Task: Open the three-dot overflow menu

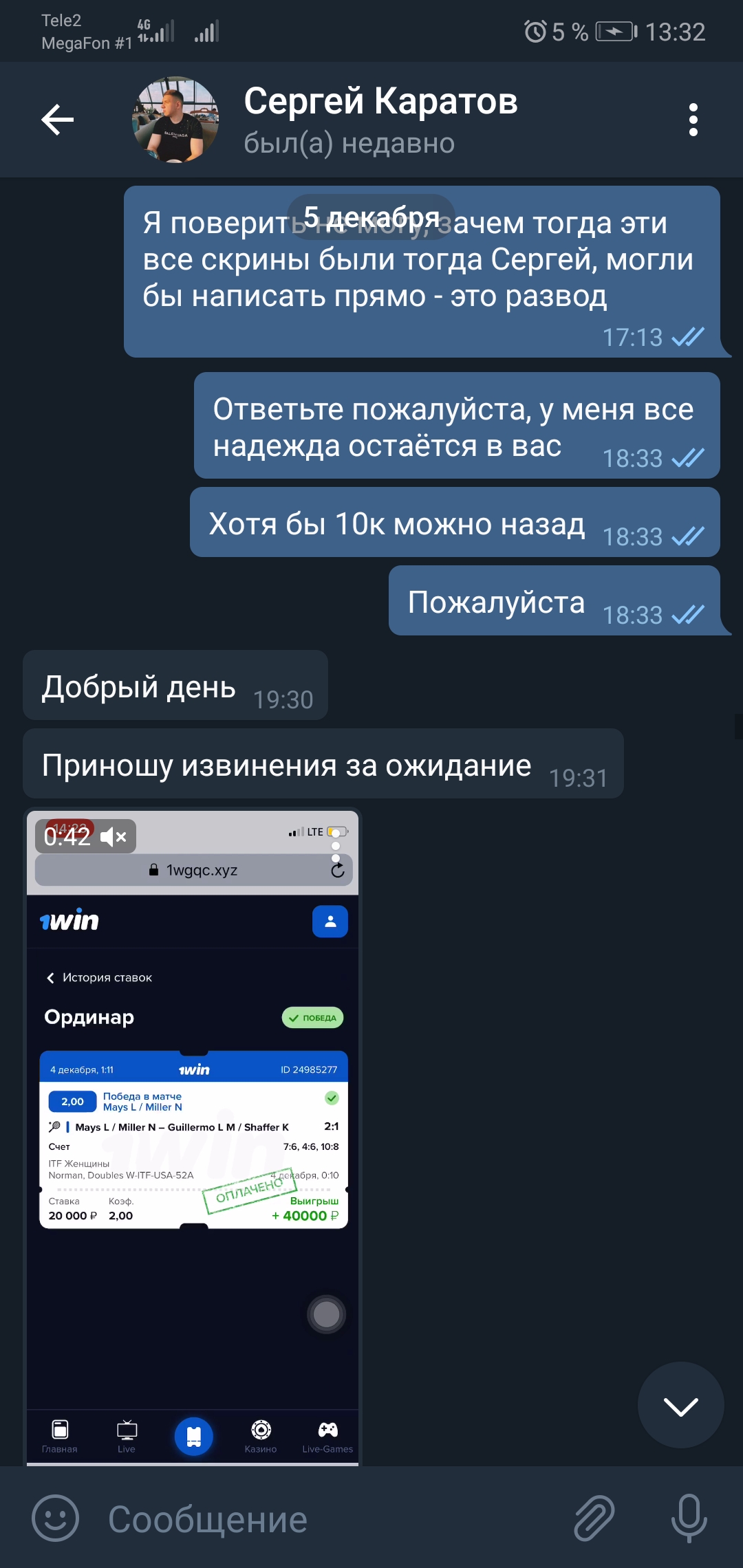Action: (693, 120)
